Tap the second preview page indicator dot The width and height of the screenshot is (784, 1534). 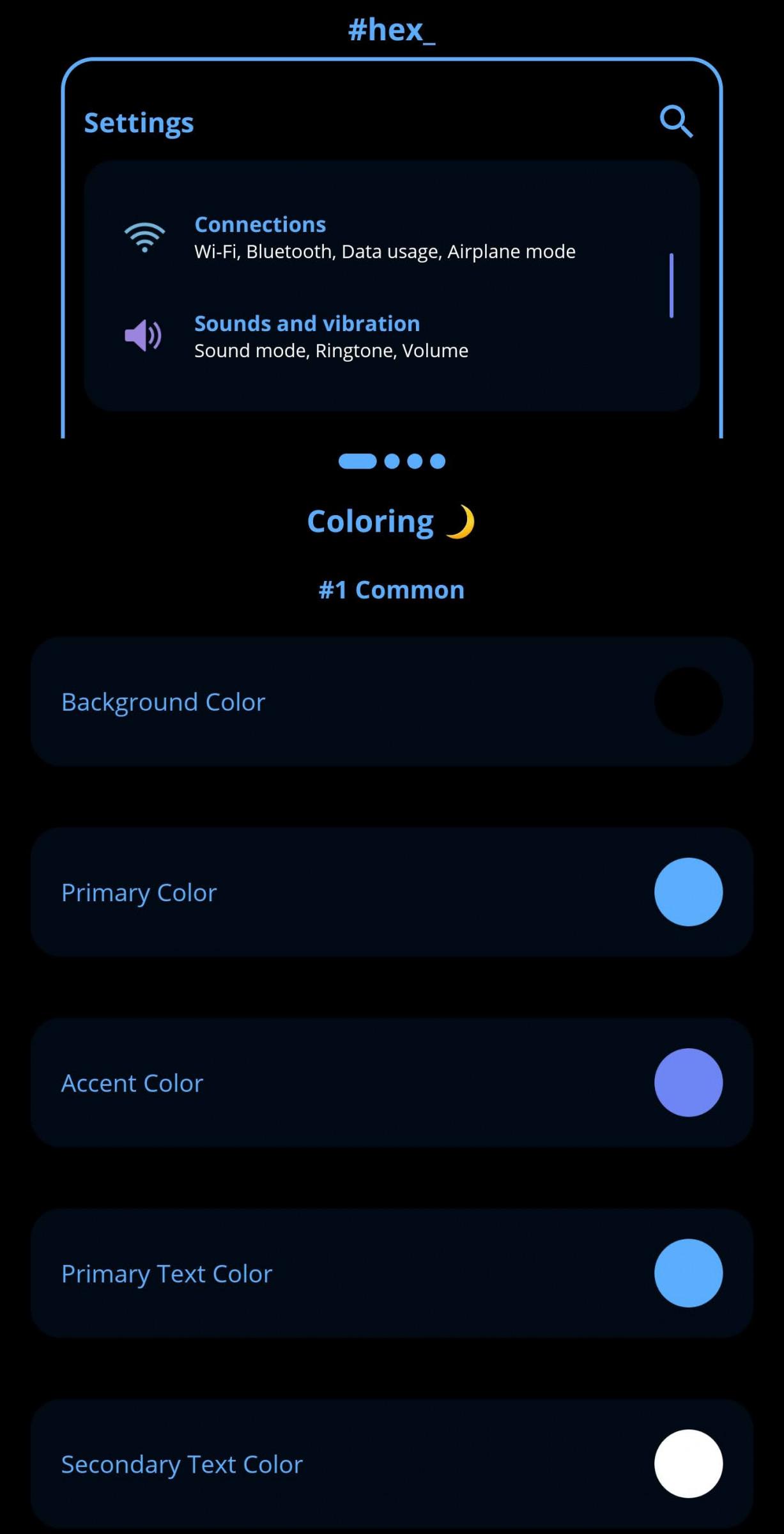click(392, 461)
